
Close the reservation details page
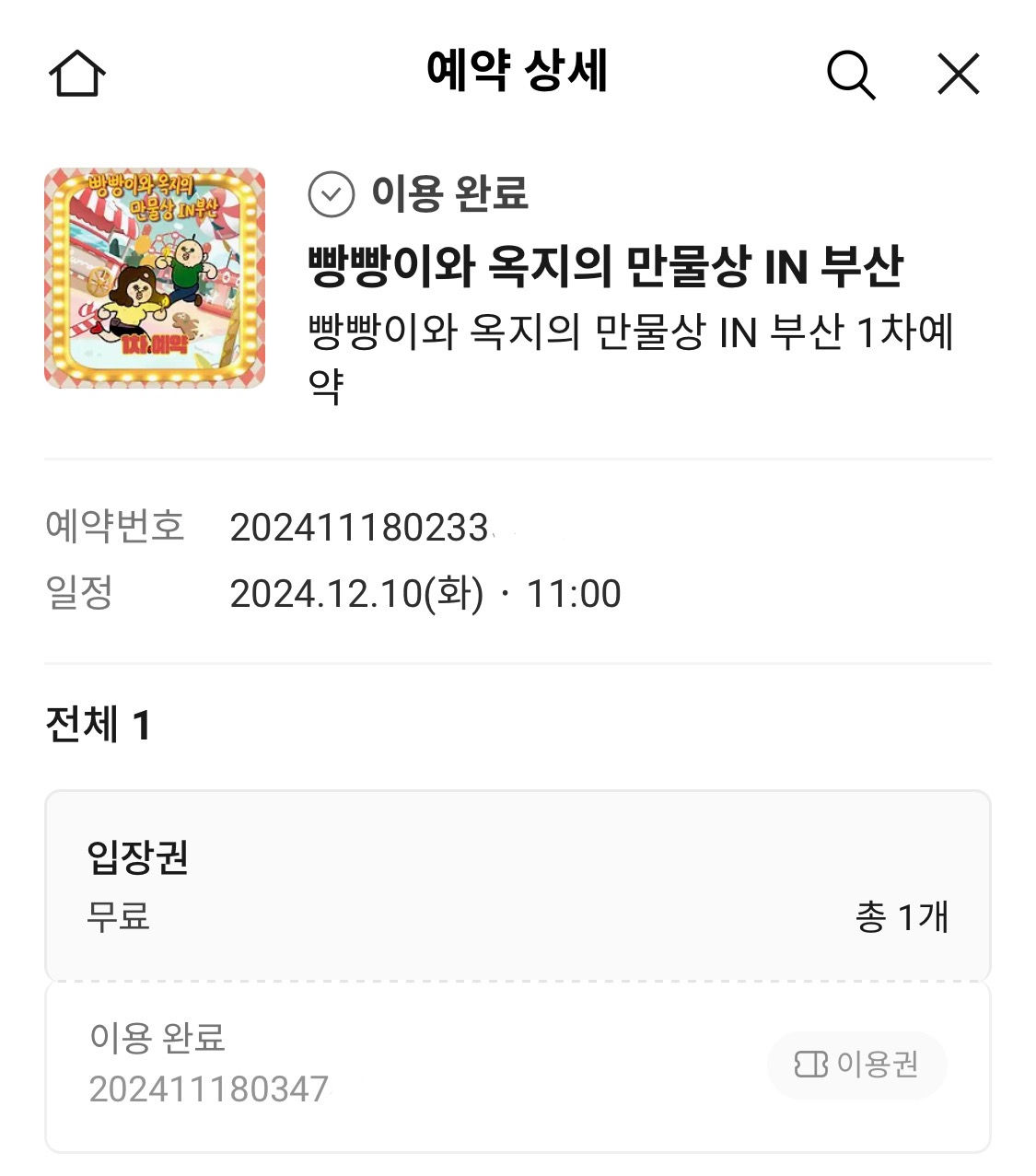(x=959, y=74)
